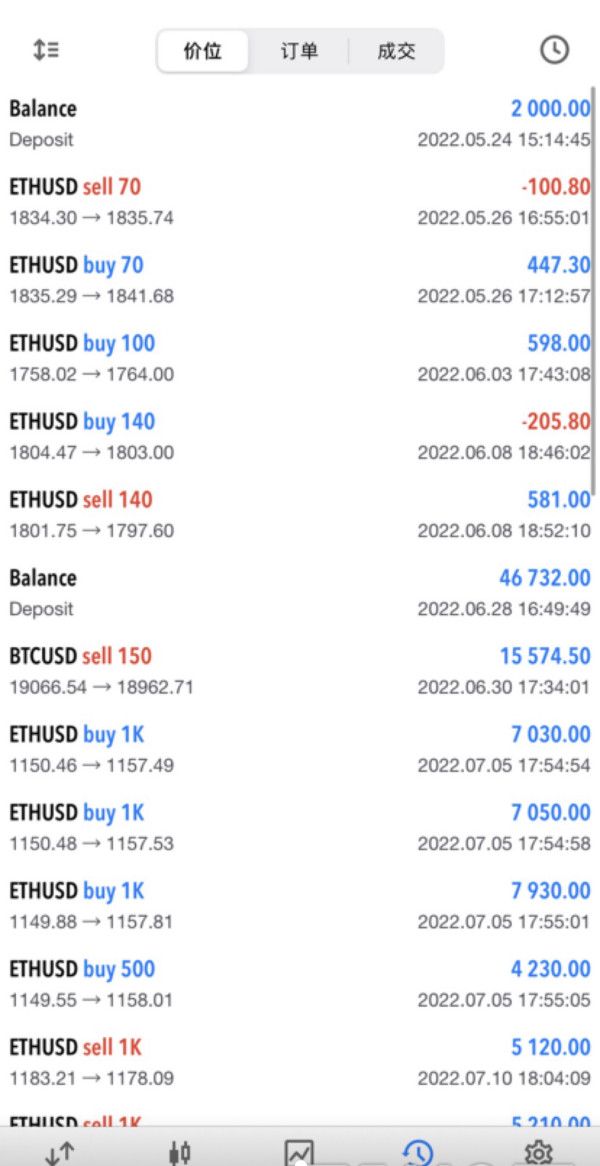Open the ETHUSD buy 1K trade with 7 930.00 profit
Viewport: 600px width, 1166px height.
pyautogui.click(x=299, y=906)
